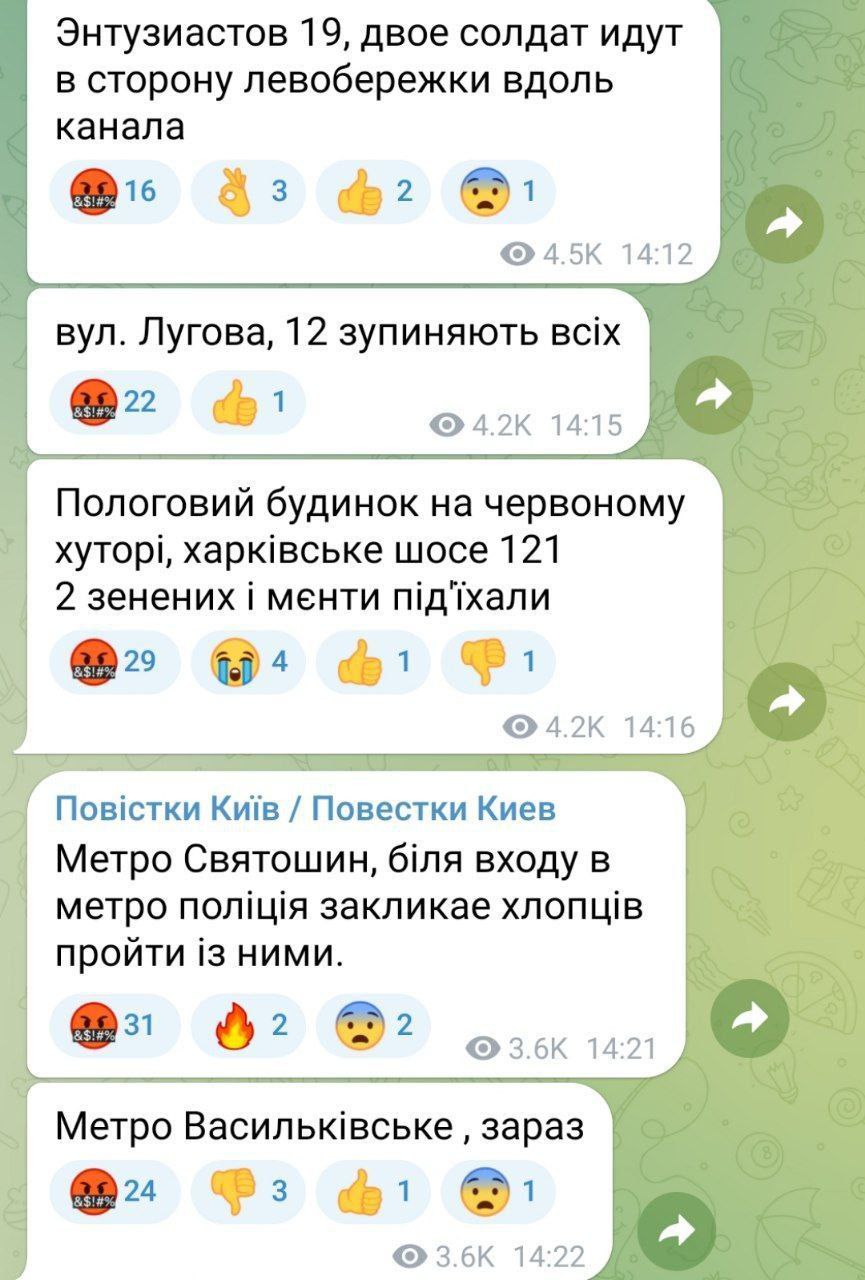Tap thumbs up reaction on Метро Васильківське message
Screen dimensions: 865x1280
372,1192
